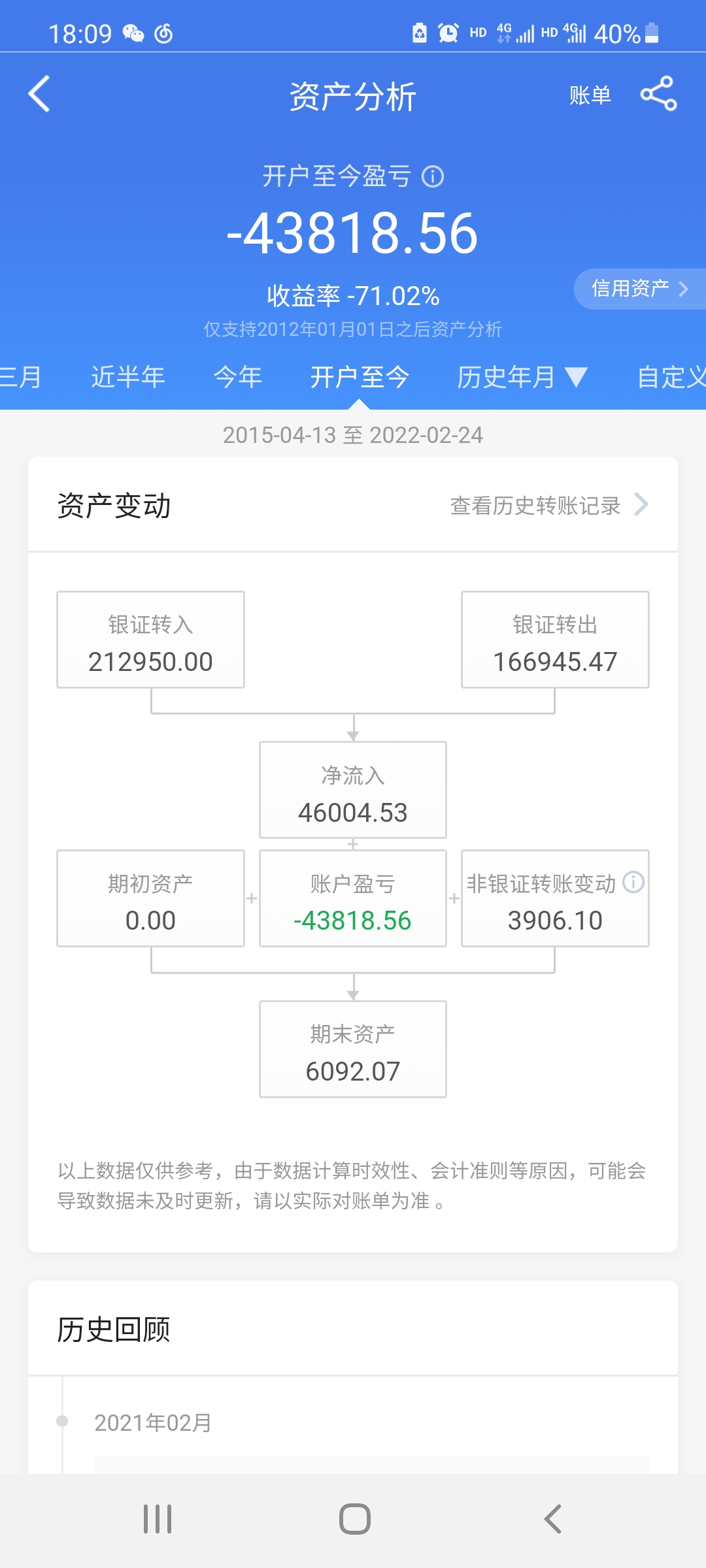Viewport: 706px width, 1568px height.
Task: Switch to the 自定义 tab
Action: click(671, 377)
